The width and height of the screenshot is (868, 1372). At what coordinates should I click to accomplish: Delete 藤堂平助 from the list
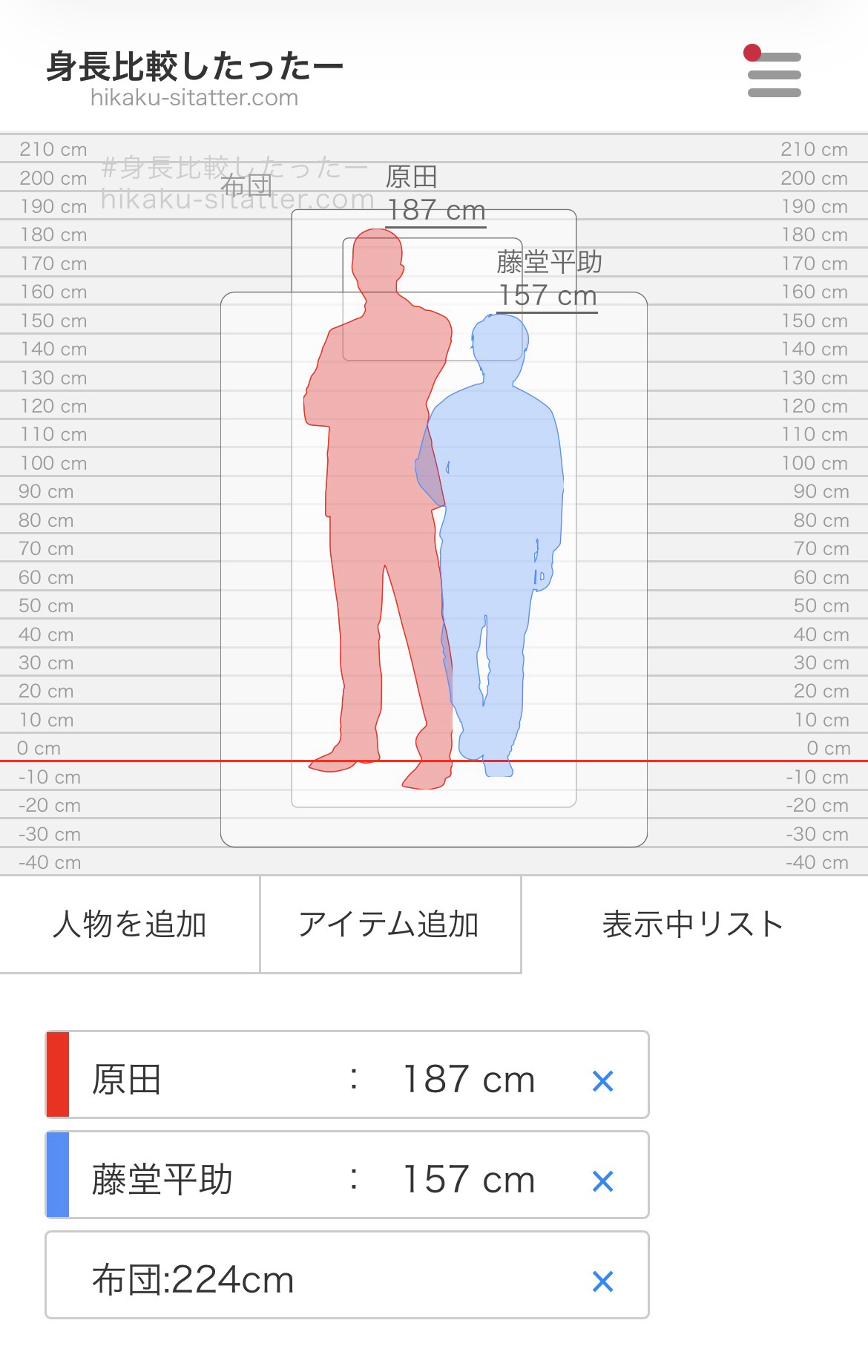pos(602,1181)
